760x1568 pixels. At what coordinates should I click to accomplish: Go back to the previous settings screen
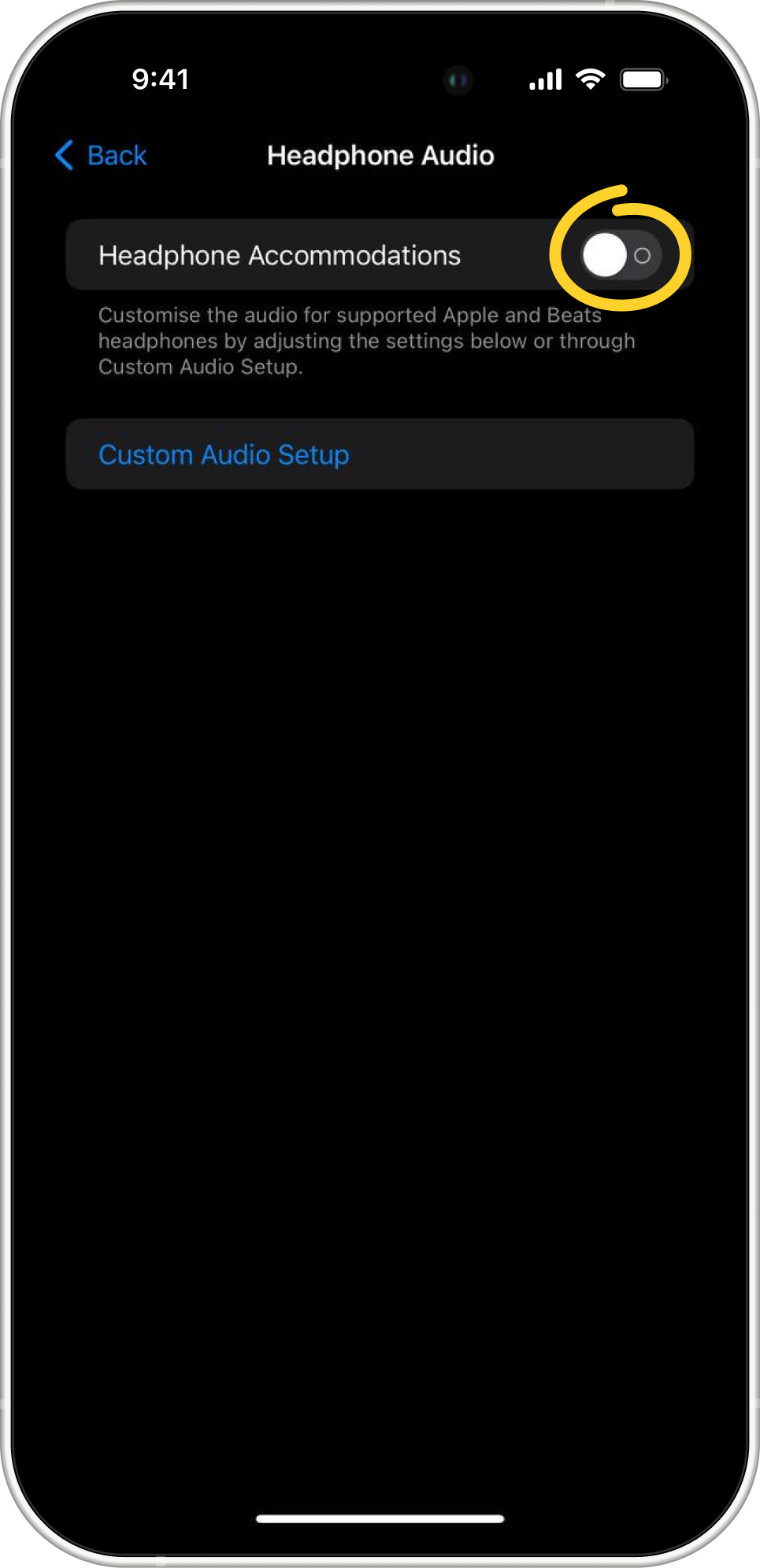[x=102, y=156]
